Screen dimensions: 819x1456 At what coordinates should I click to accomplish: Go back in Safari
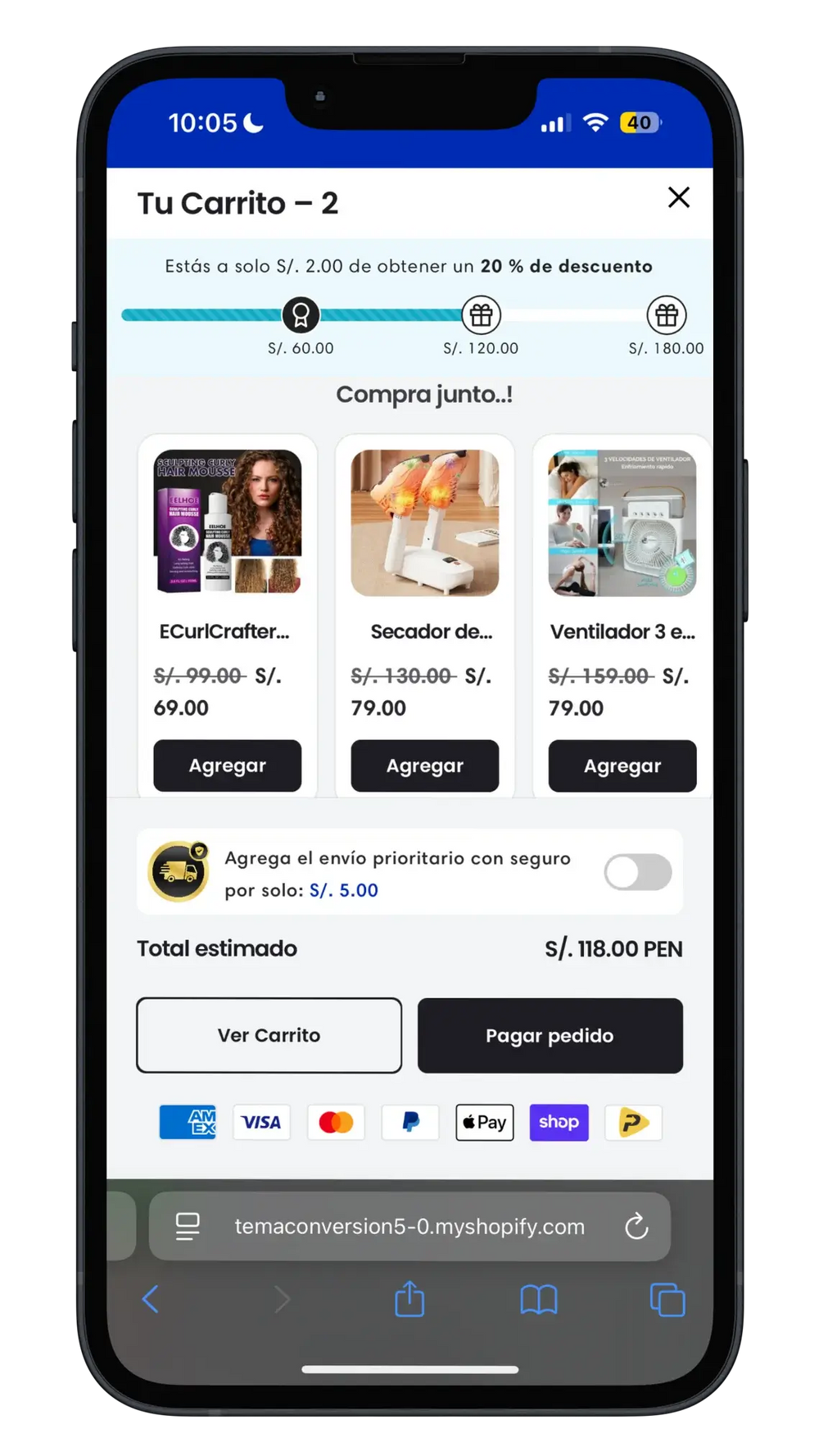click(151, 1299)
